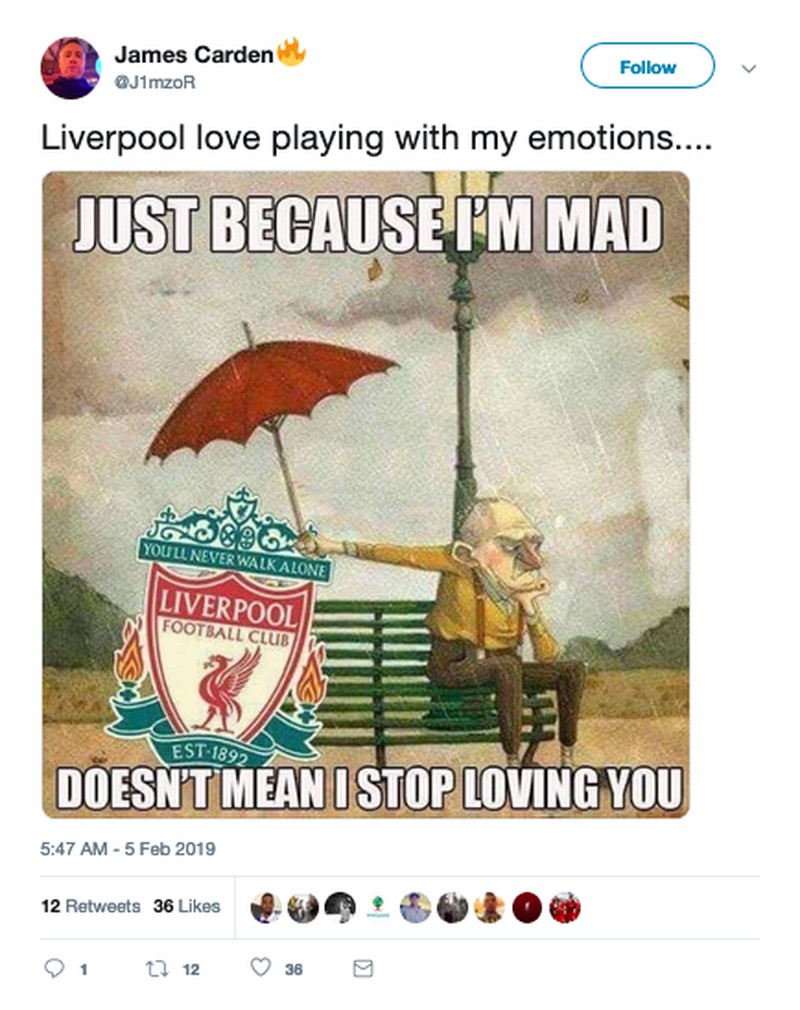Open the tweet options dropdown chevron

click(x=749, y=68)
